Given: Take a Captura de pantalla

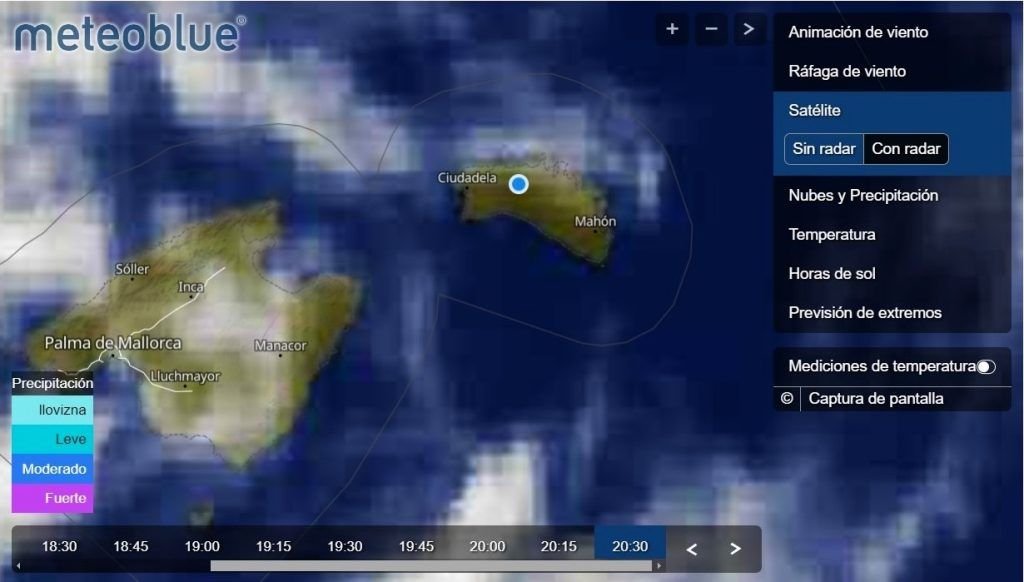Looking at the screenshot, I should (875, 398).
